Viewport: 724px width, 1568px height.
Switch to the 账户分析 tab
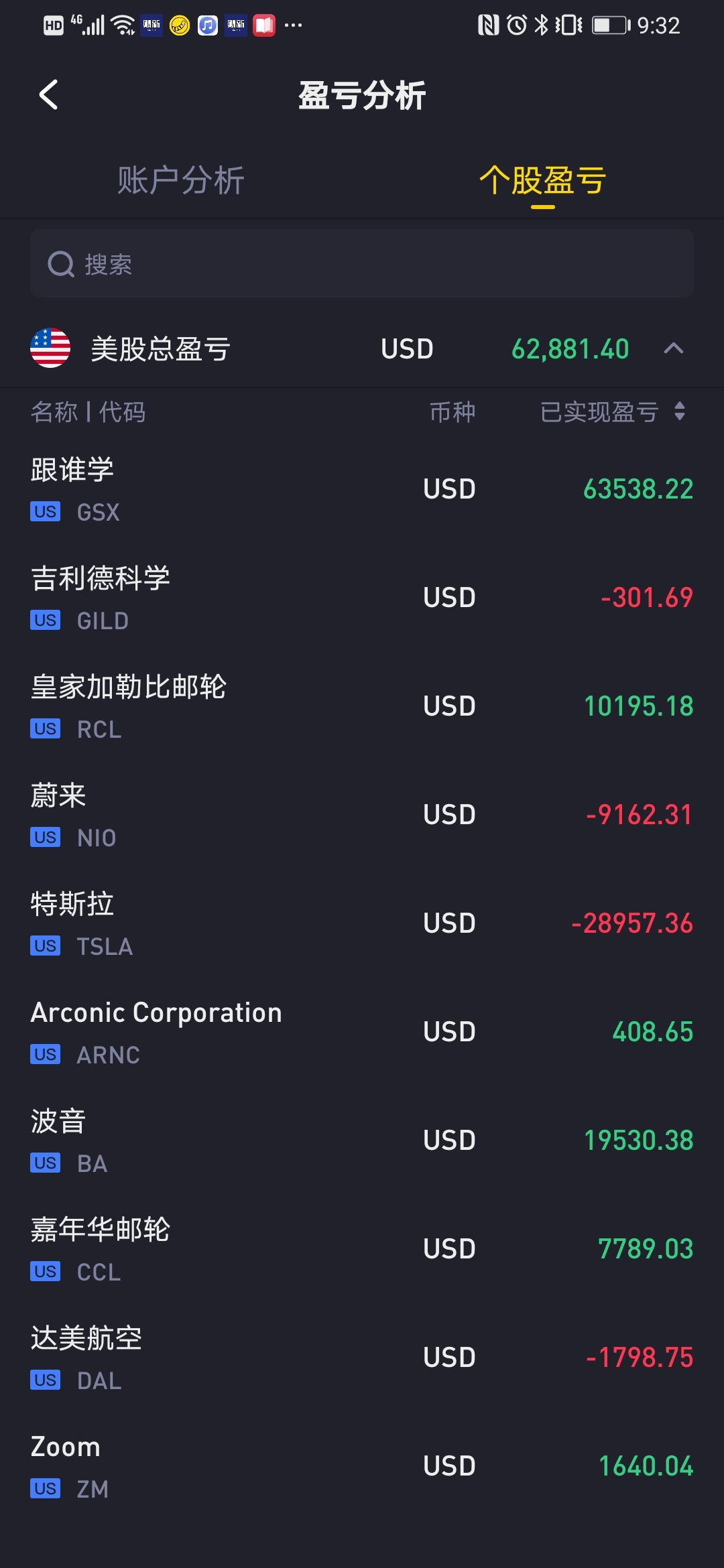181,180
